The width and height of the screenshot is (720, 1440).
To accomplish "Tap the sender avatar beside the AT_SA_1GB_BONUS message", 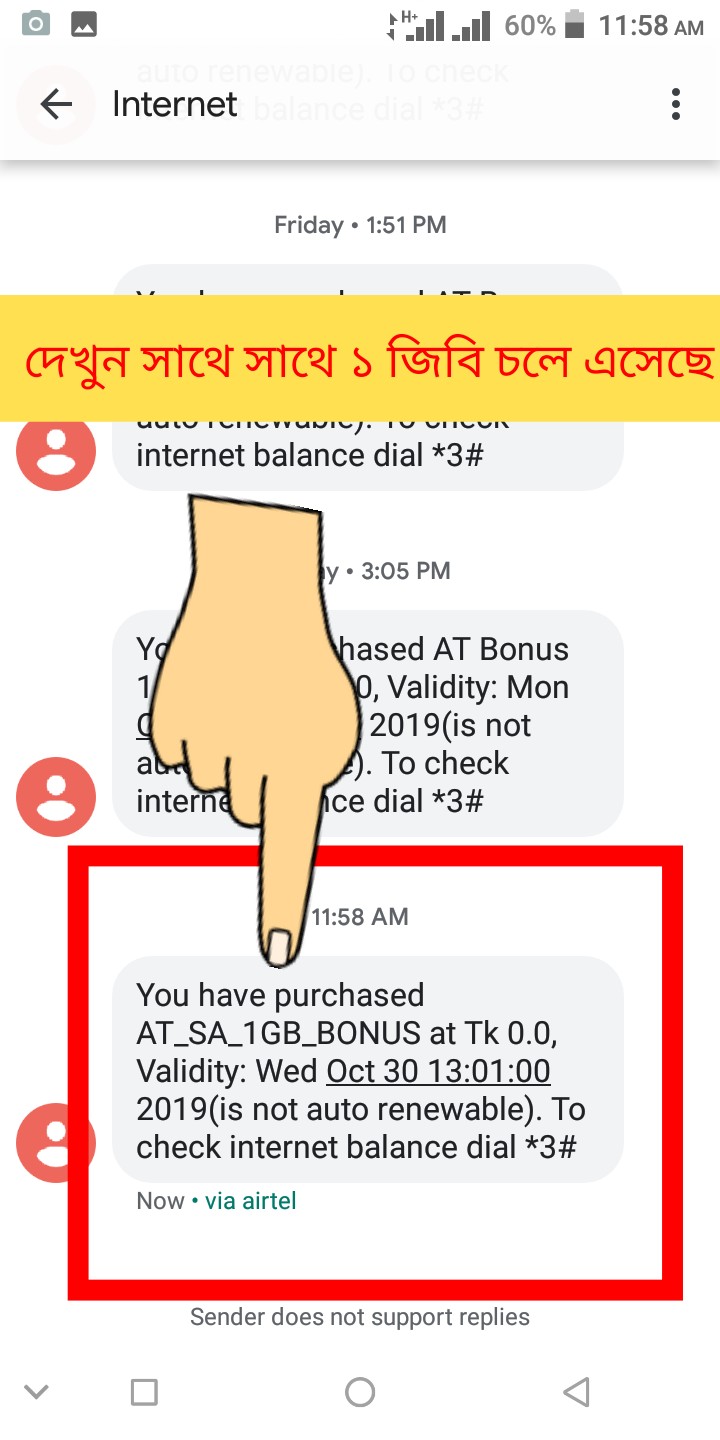I will click(56, 1142).
